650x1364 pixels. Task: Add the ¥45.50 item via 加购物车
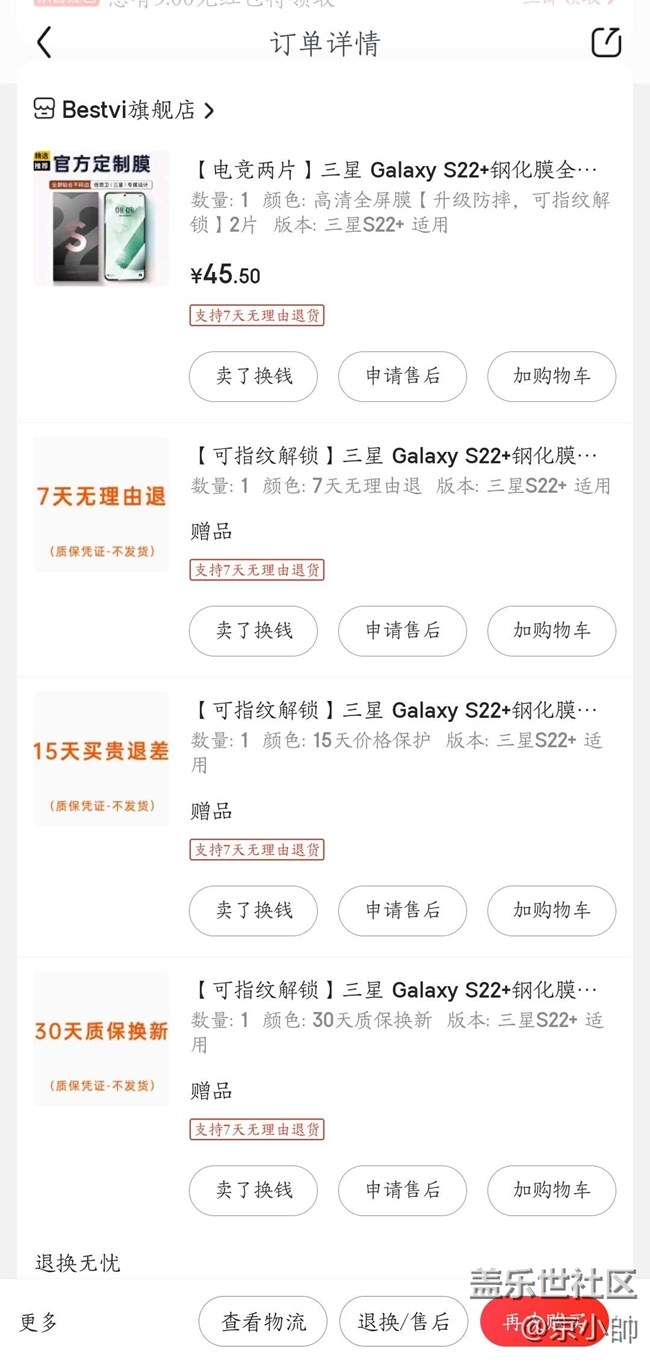pos(551,376)
